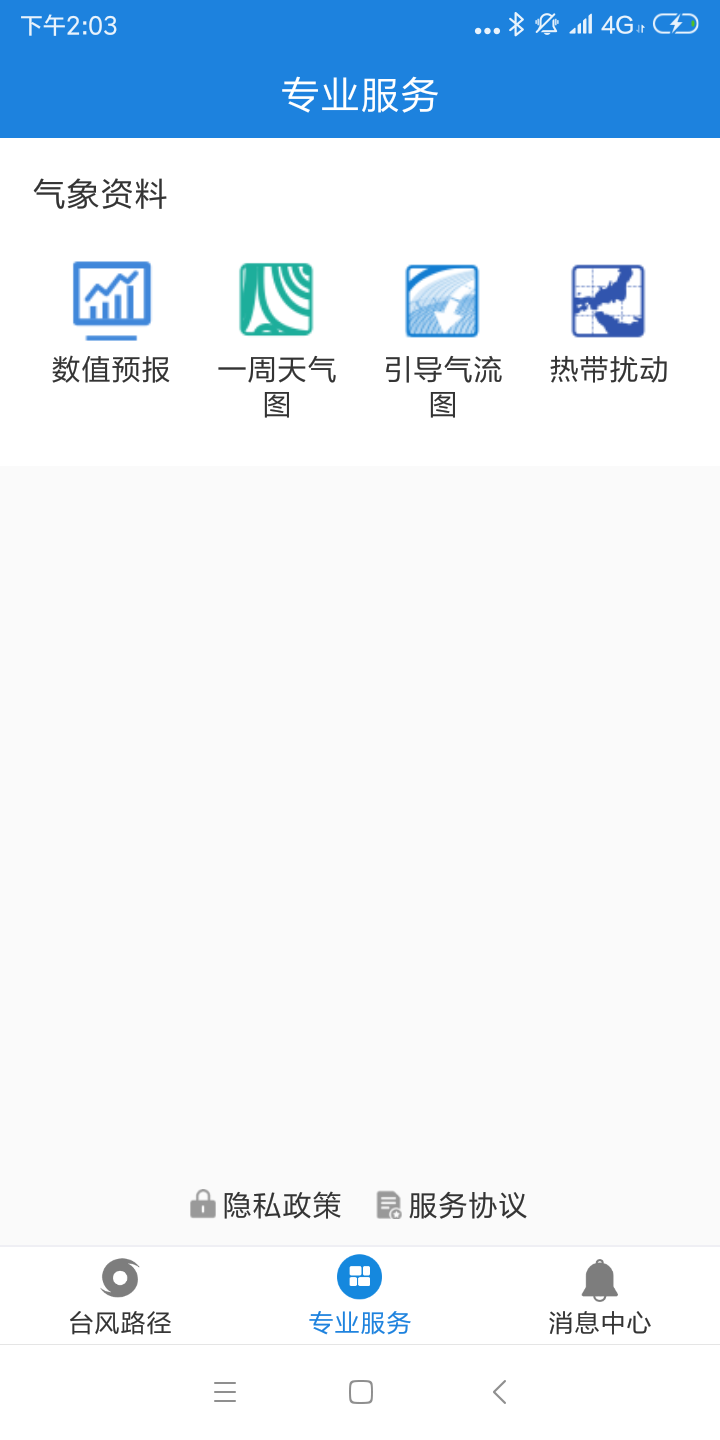Tap the blue grid icon above 专业服务

(x=359, y=1275)
